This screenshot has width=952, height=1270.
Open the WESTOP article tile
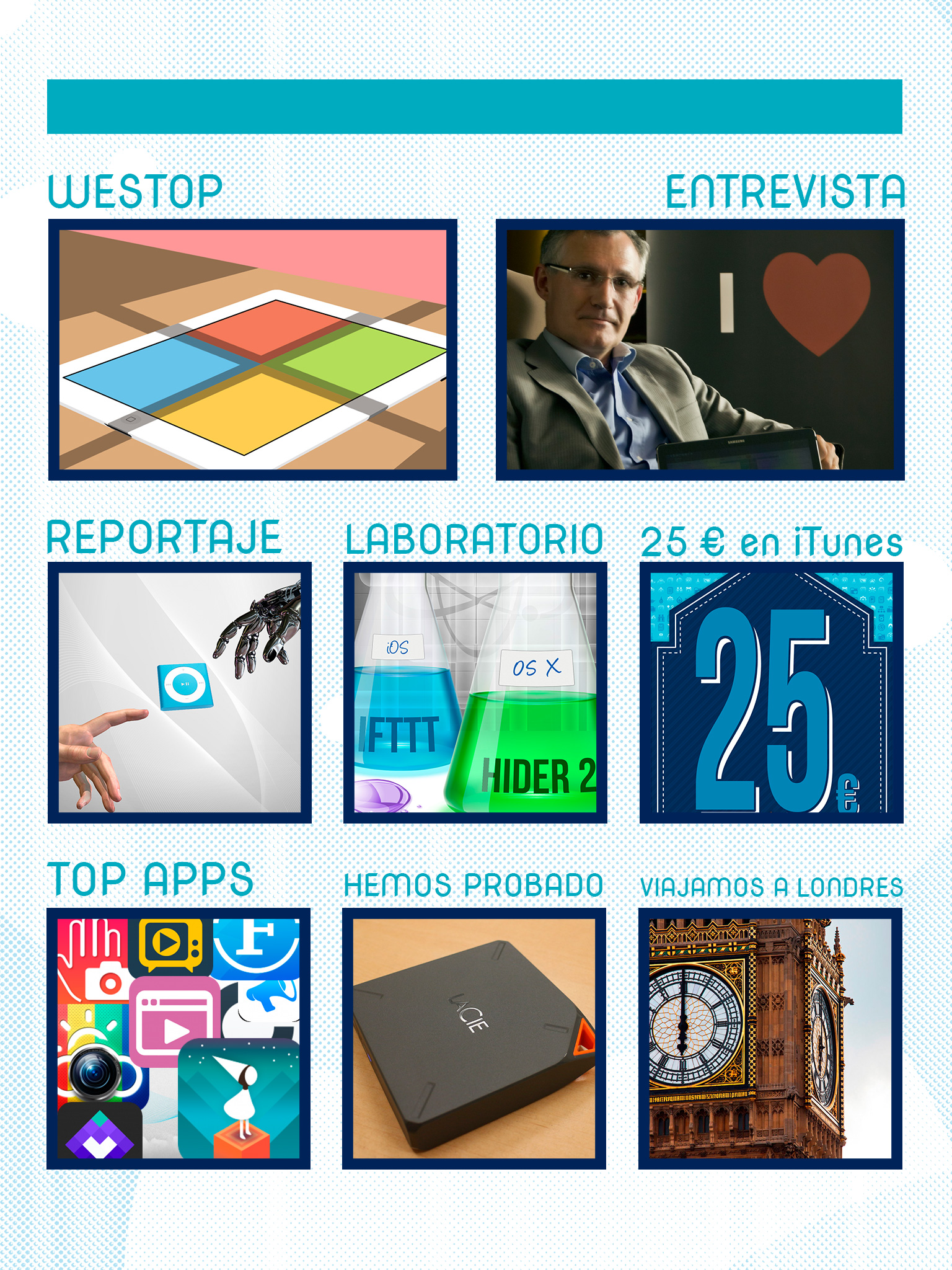[x=253, y=350]
